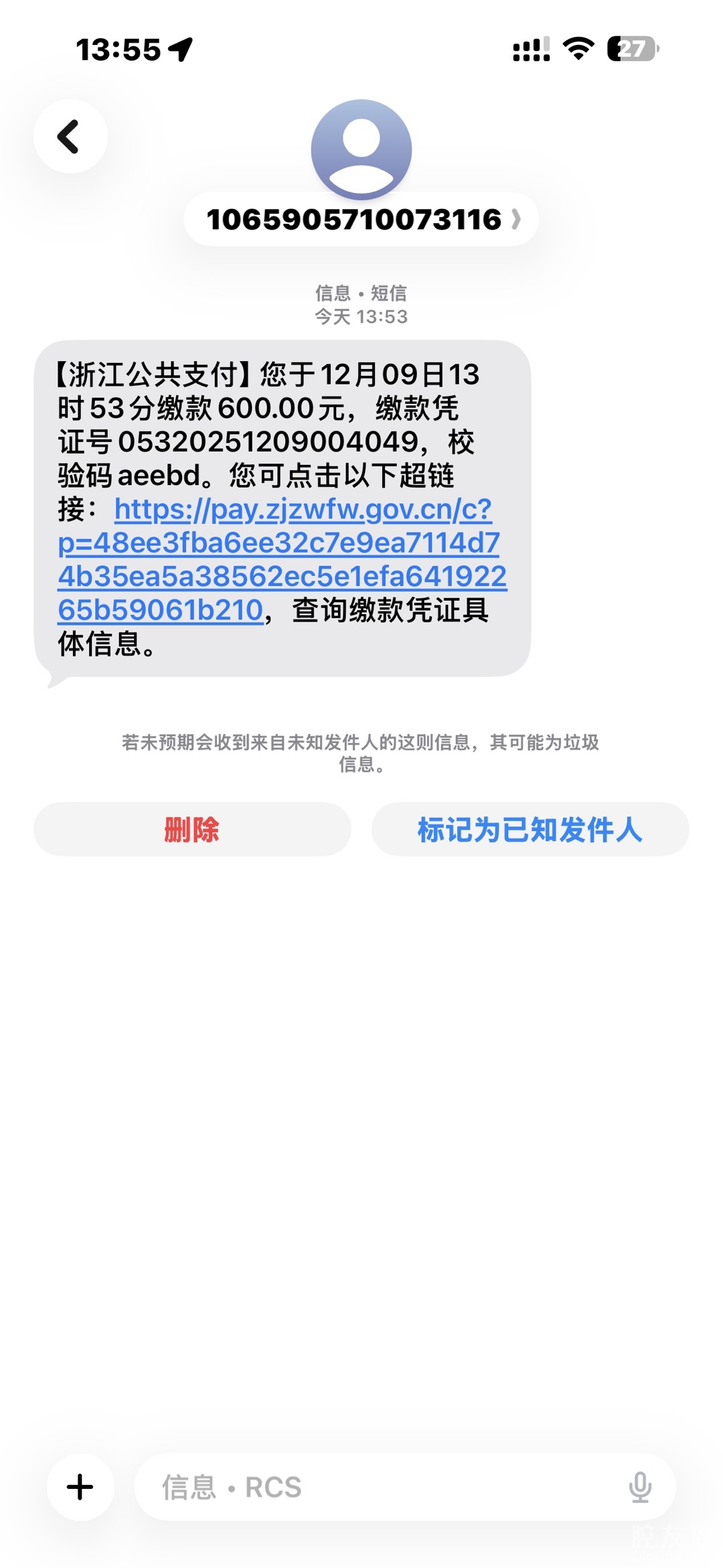
Task: Focus the 信息 · RCS message field
Action: 375,1487
